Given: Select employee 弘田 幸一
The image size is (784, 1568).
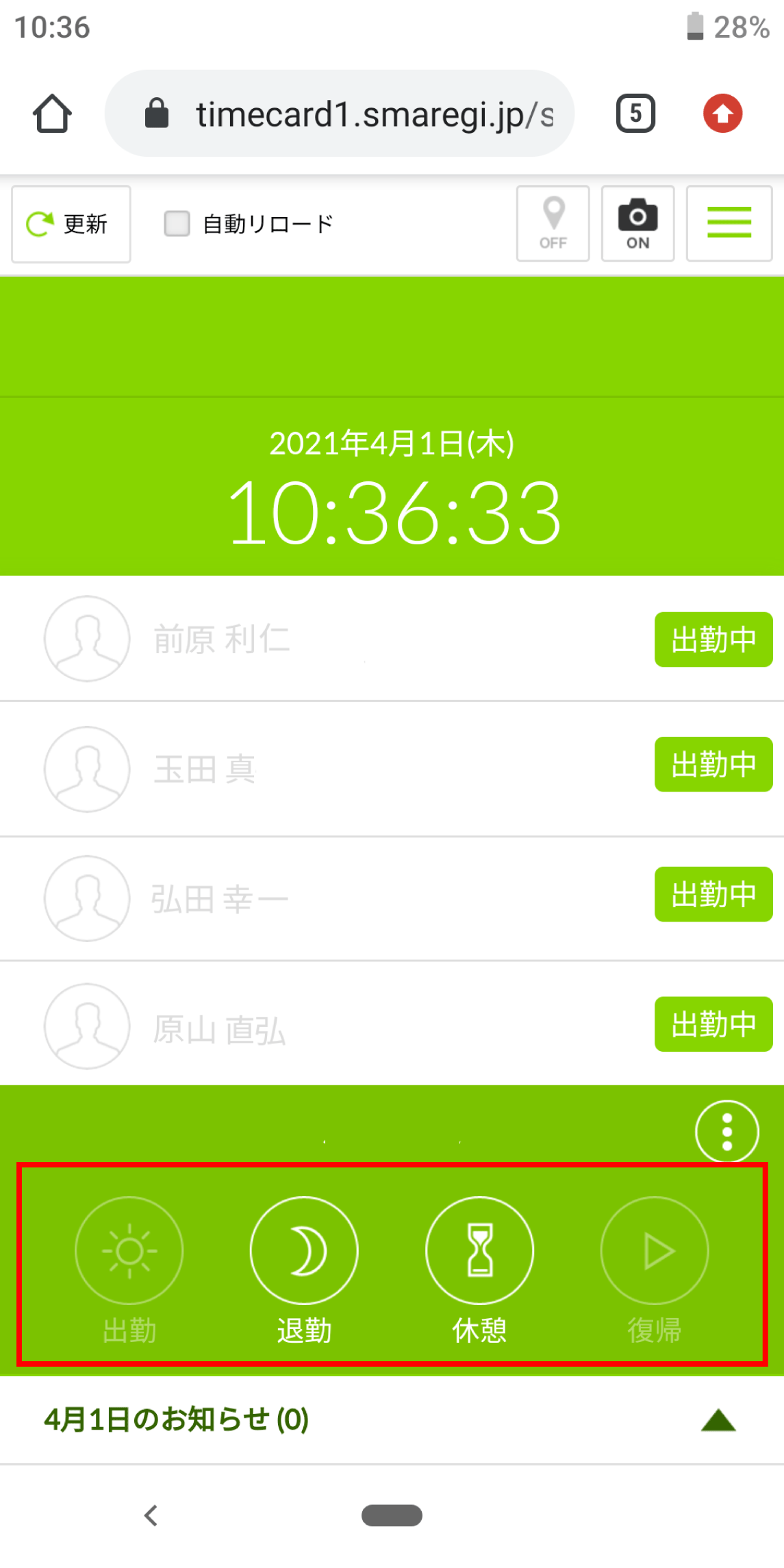Looking at the screenshot, I should click(392, 898).
